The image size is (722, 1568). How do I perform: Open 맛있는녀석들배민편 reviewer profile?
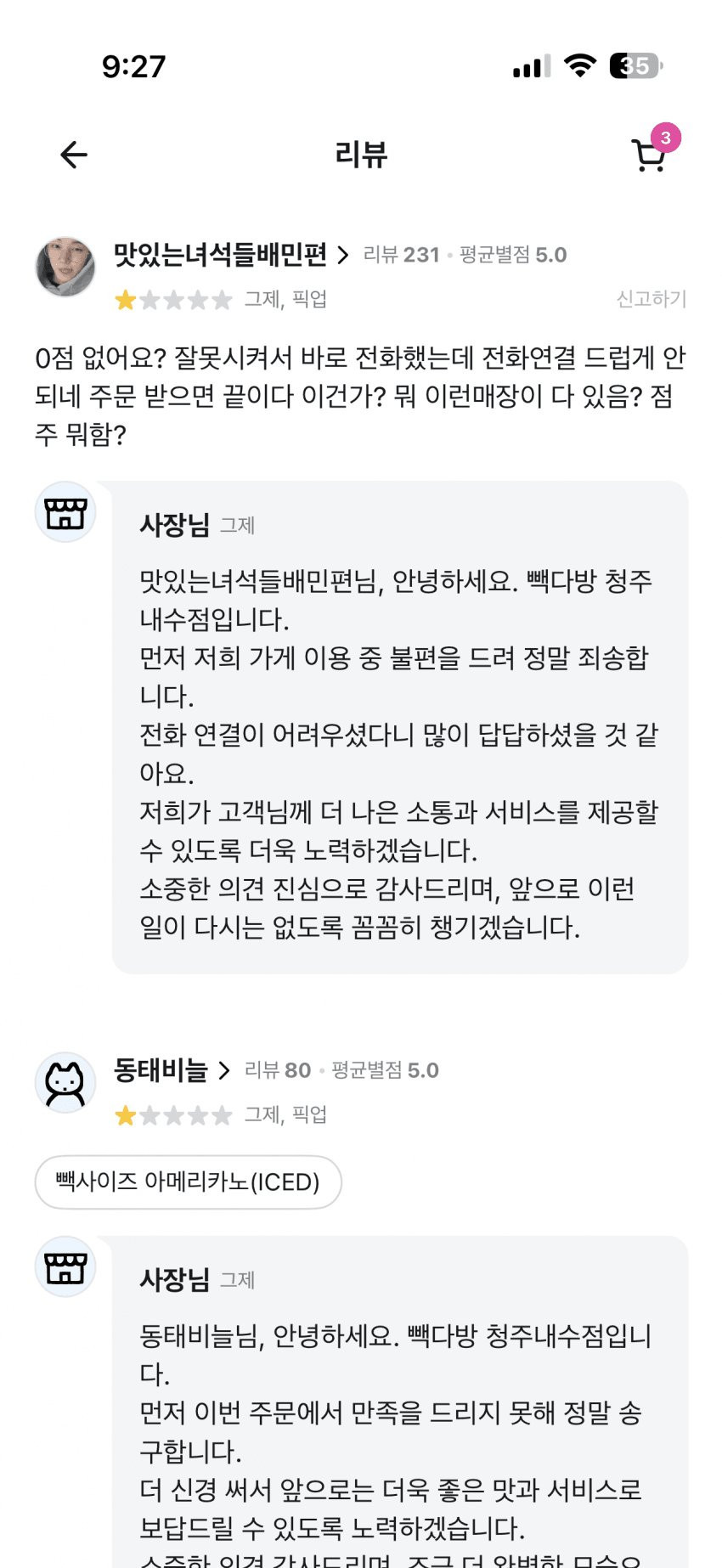click(x=230, y=255)
